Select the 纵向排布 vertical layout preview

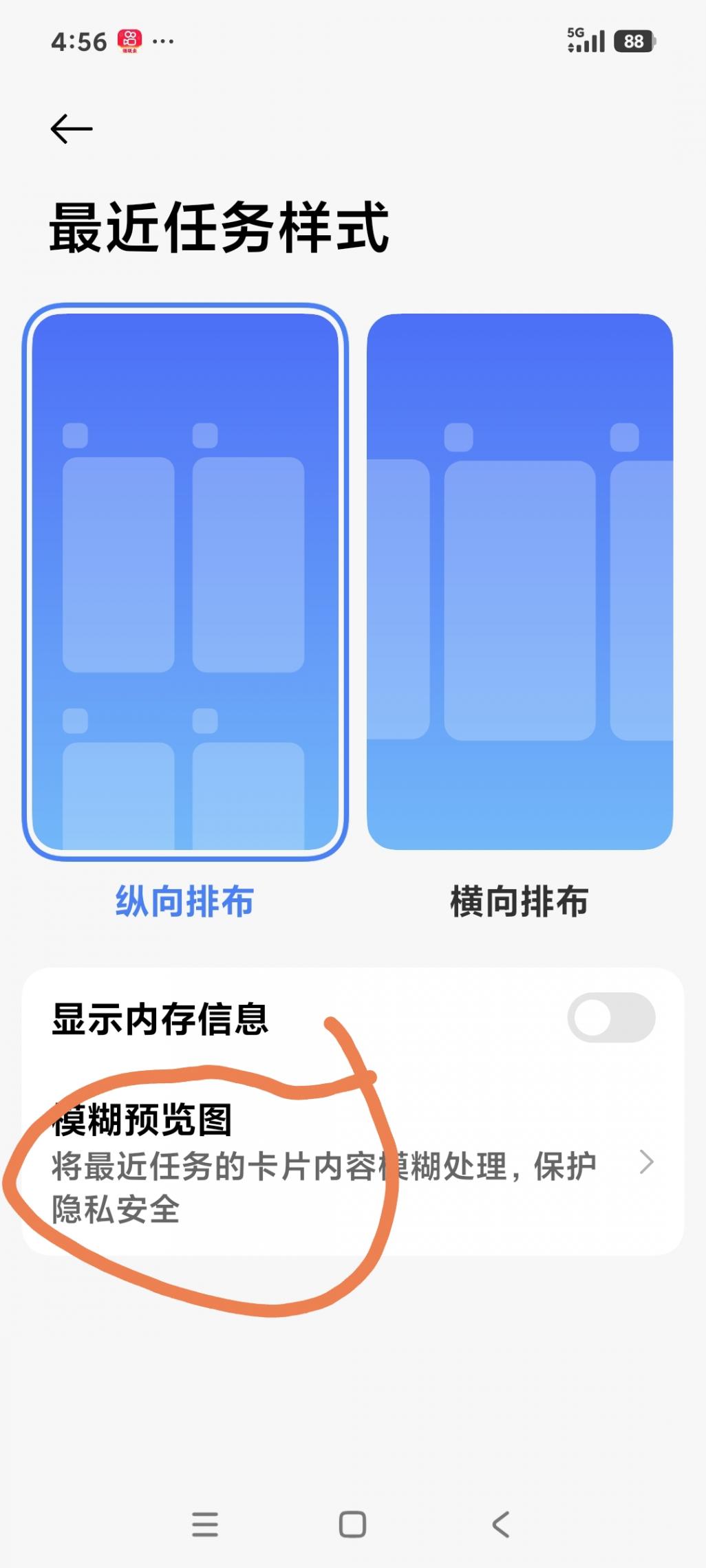[185, 581]
